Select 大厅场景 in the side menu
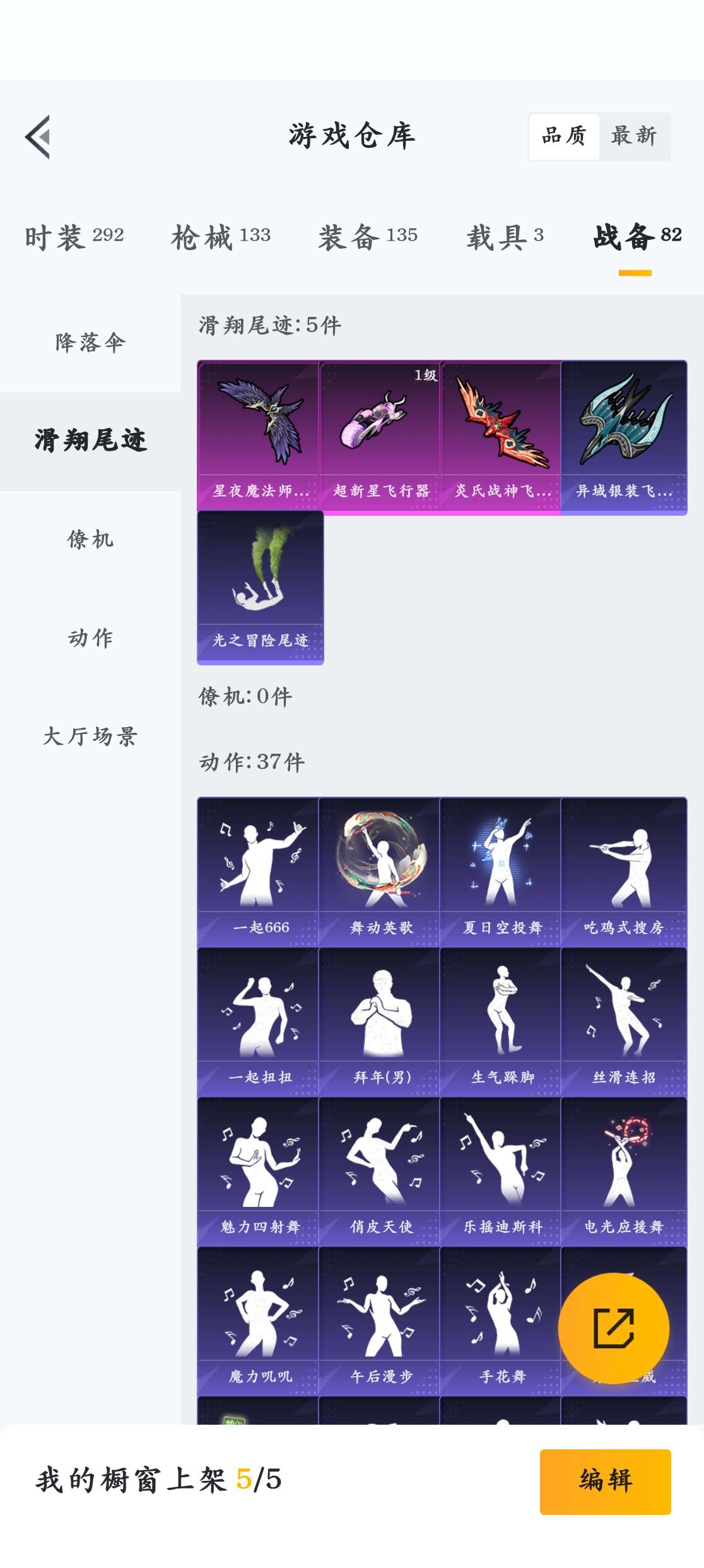 coord(90,737)
